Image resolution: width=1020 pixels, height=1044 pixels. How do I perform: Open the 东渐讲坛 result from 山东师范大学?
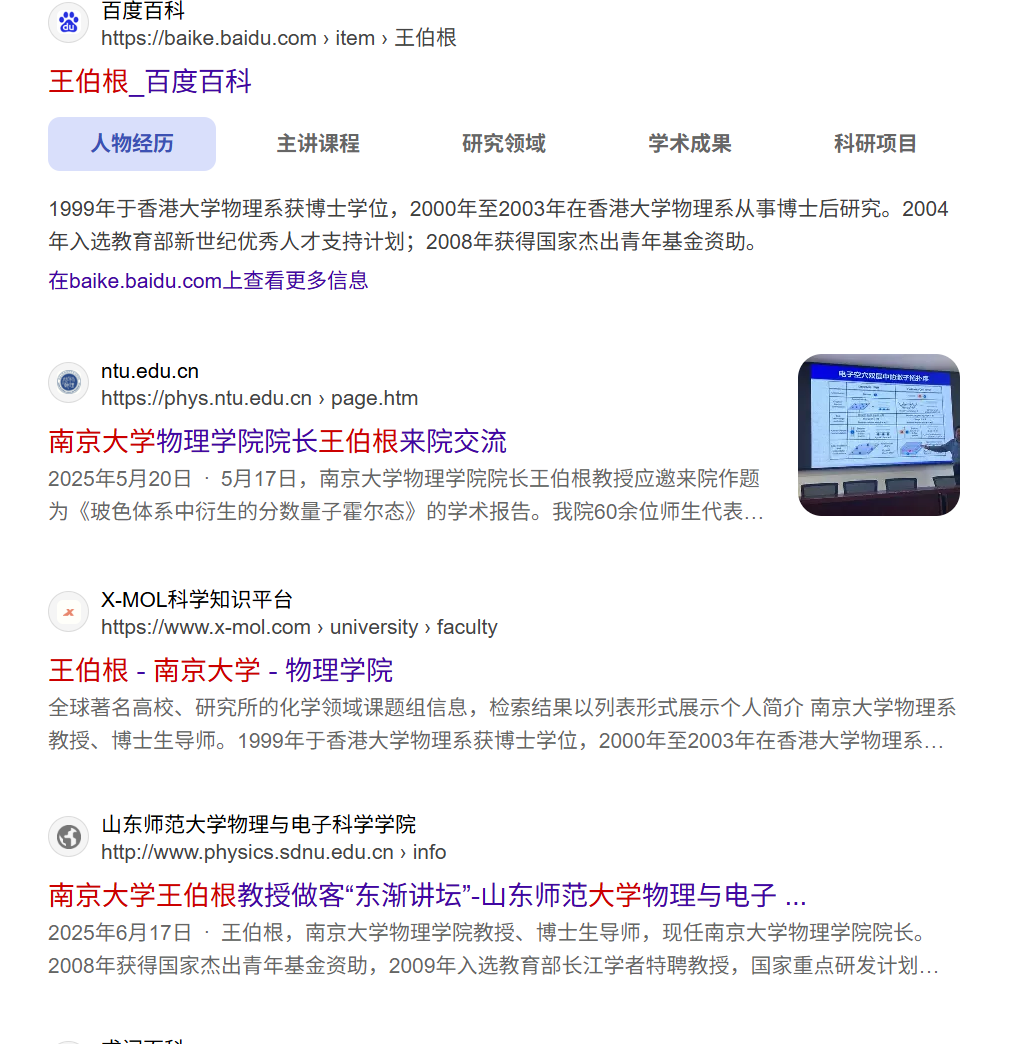coord(427,895)
